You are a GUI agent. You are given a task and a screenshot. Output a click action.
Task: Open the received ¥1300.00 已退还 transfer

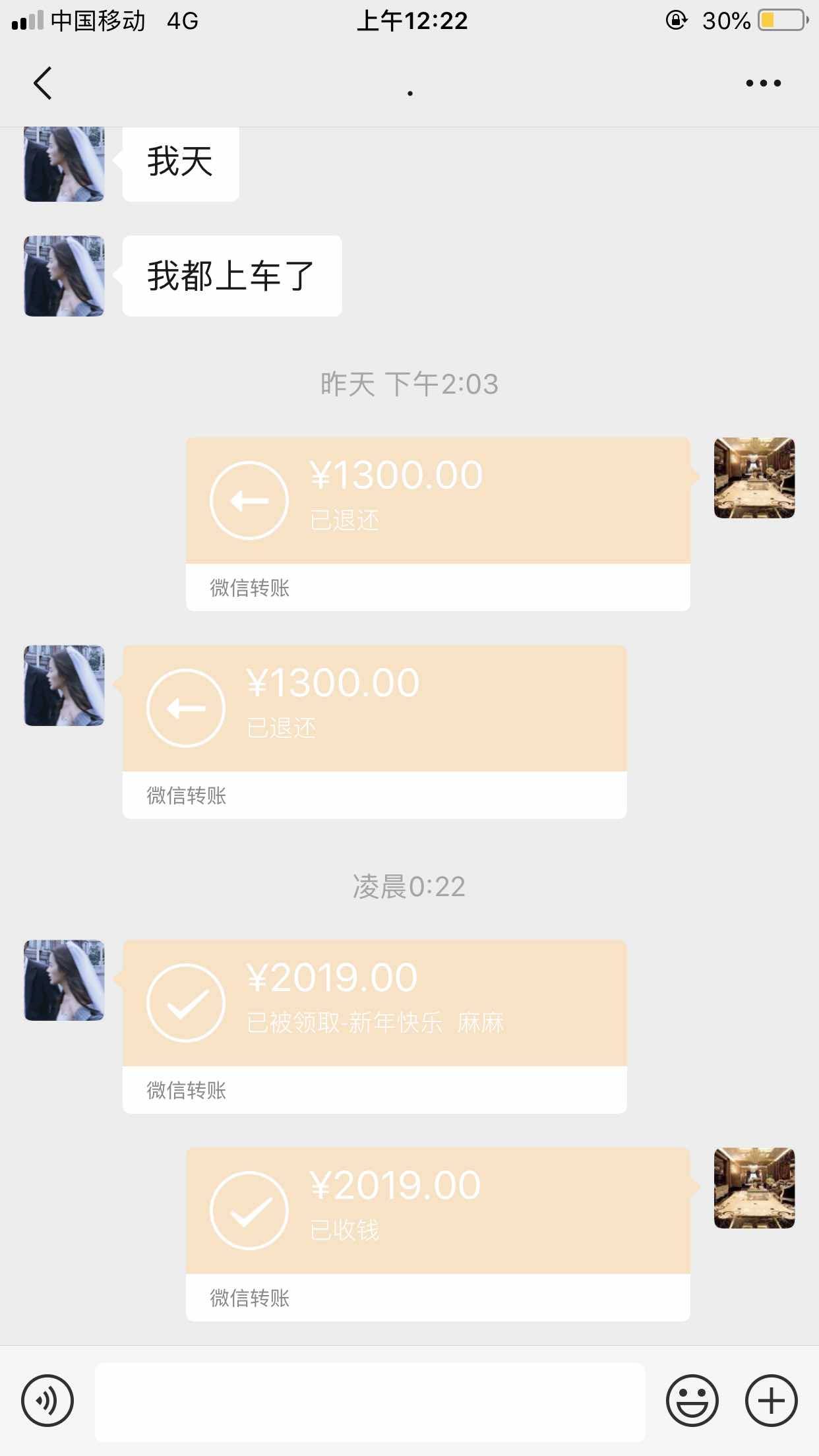click(x=375, y=731)
